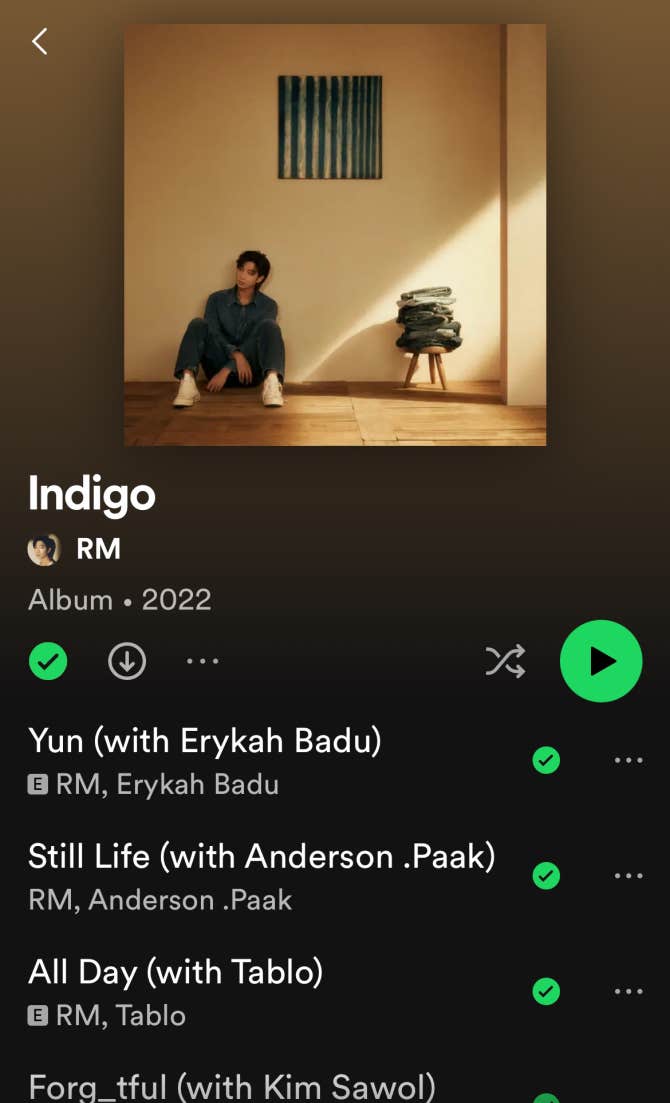The image size is (670, 1103).
Task: Remove Indigo album from your library
Action: 48,661
